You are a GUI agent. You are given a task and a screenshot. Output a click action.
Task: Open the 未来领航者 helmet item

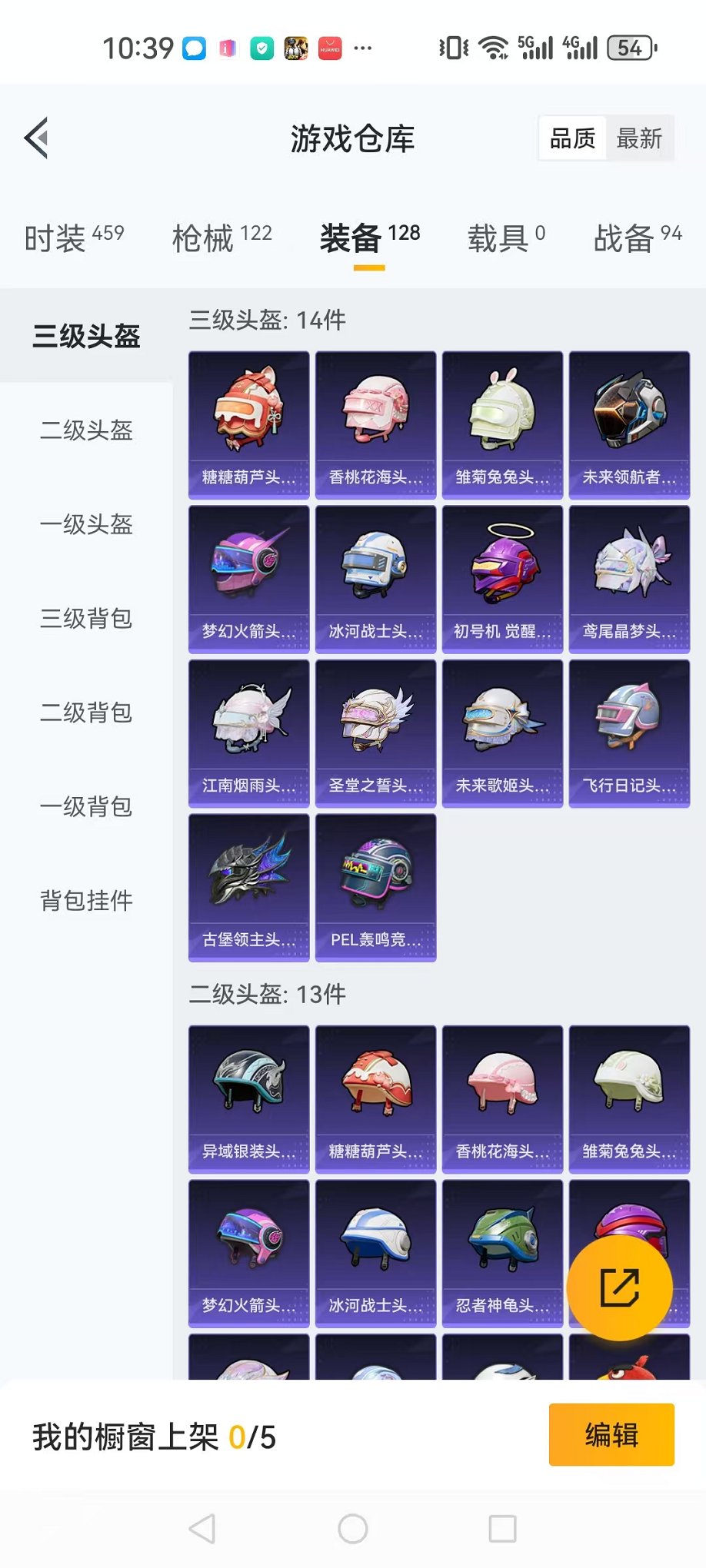pos(629,425)
